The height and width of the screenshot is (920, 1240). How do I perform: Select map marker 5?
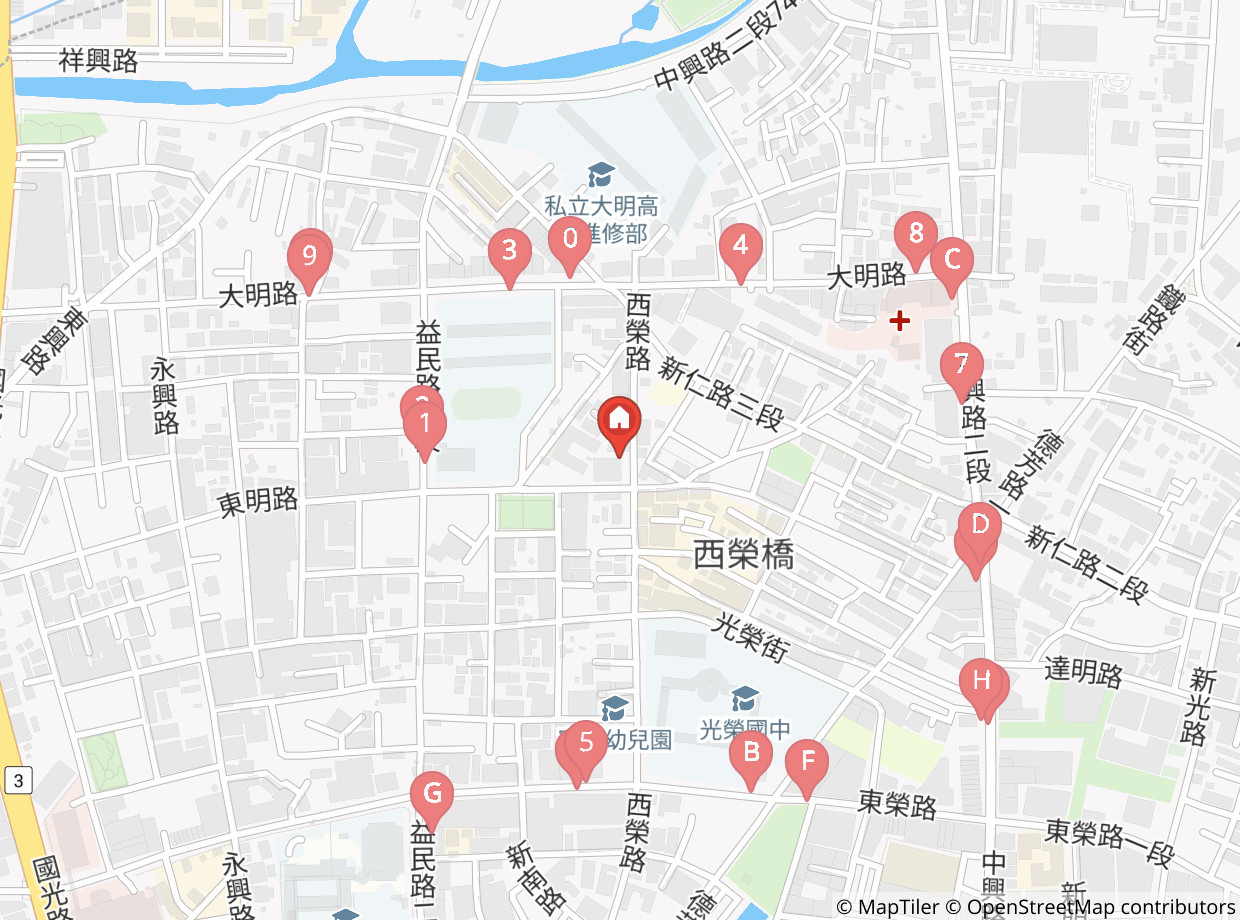[x=586, y=750]
